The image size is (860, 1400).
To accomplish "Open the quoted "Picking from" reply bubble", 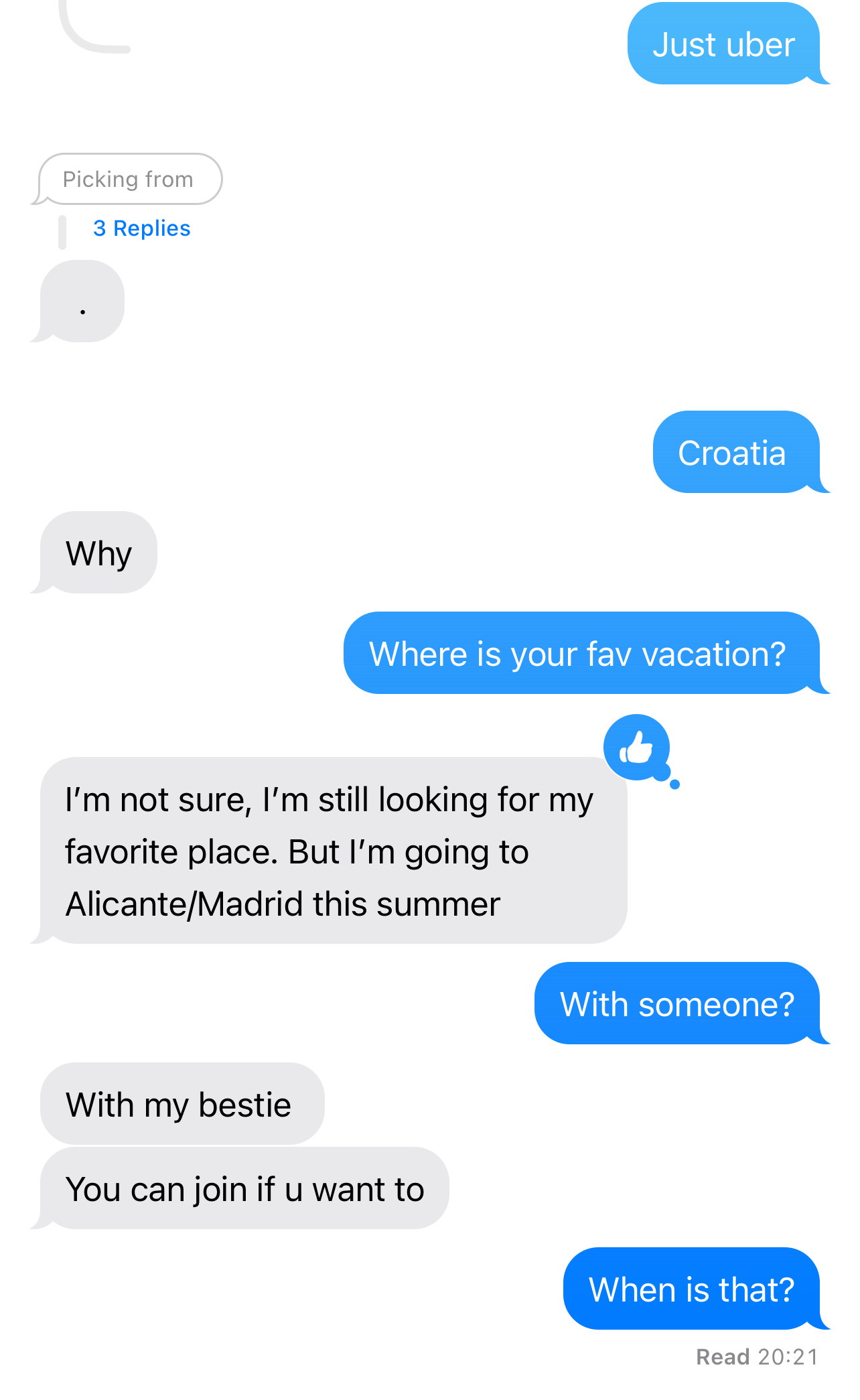I will (x=128, y=179).
